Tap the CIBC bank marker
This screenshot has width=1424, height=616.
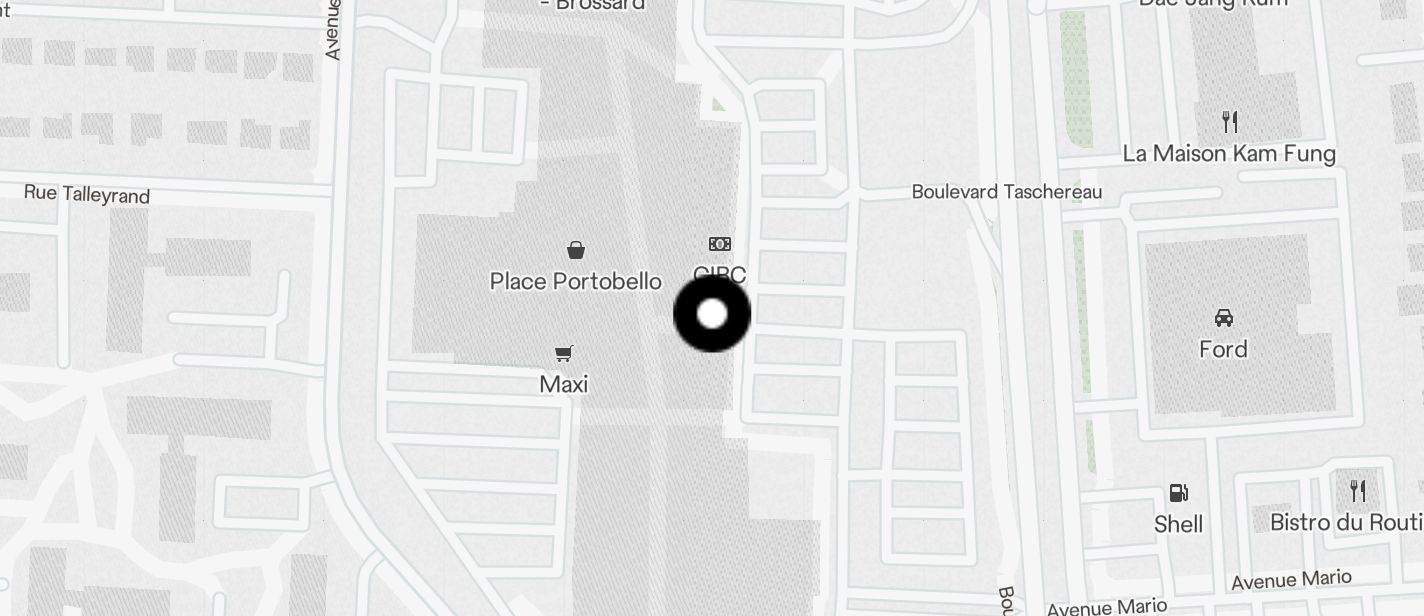(x=720, y=244)
